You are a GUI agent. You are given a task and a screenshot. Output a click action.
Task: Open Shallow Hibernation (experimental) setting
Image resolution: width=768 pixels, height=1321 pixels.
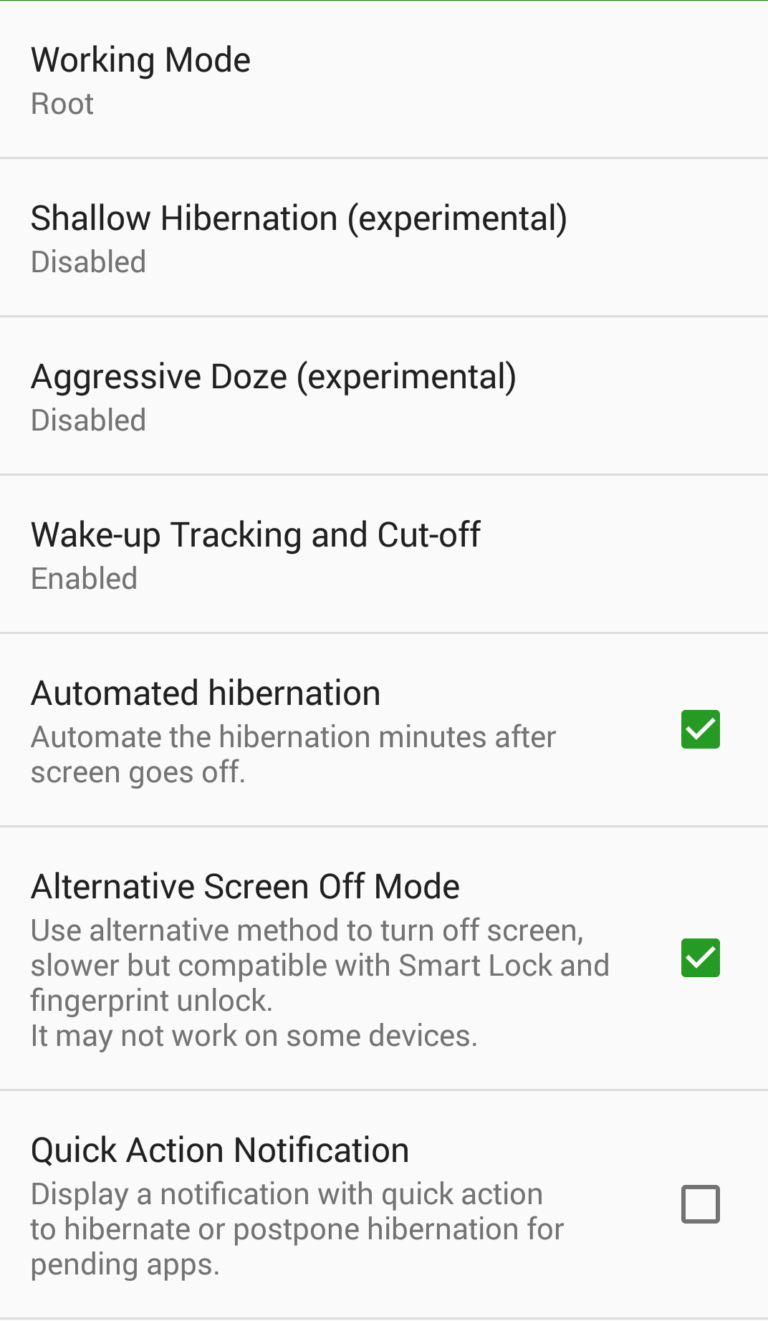tap(384, 238)
